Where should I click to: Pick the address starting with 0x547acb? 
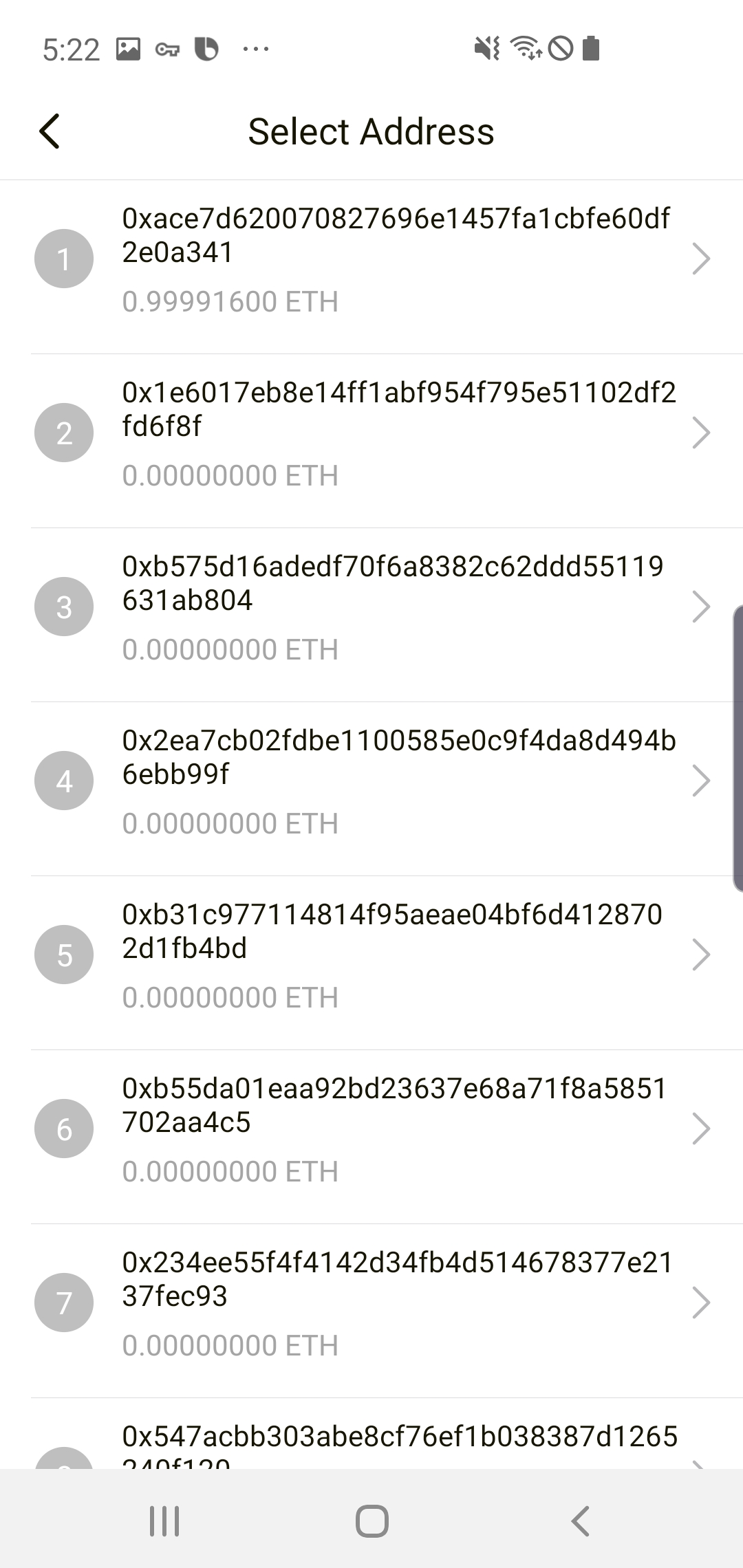tap(371, 1434)
